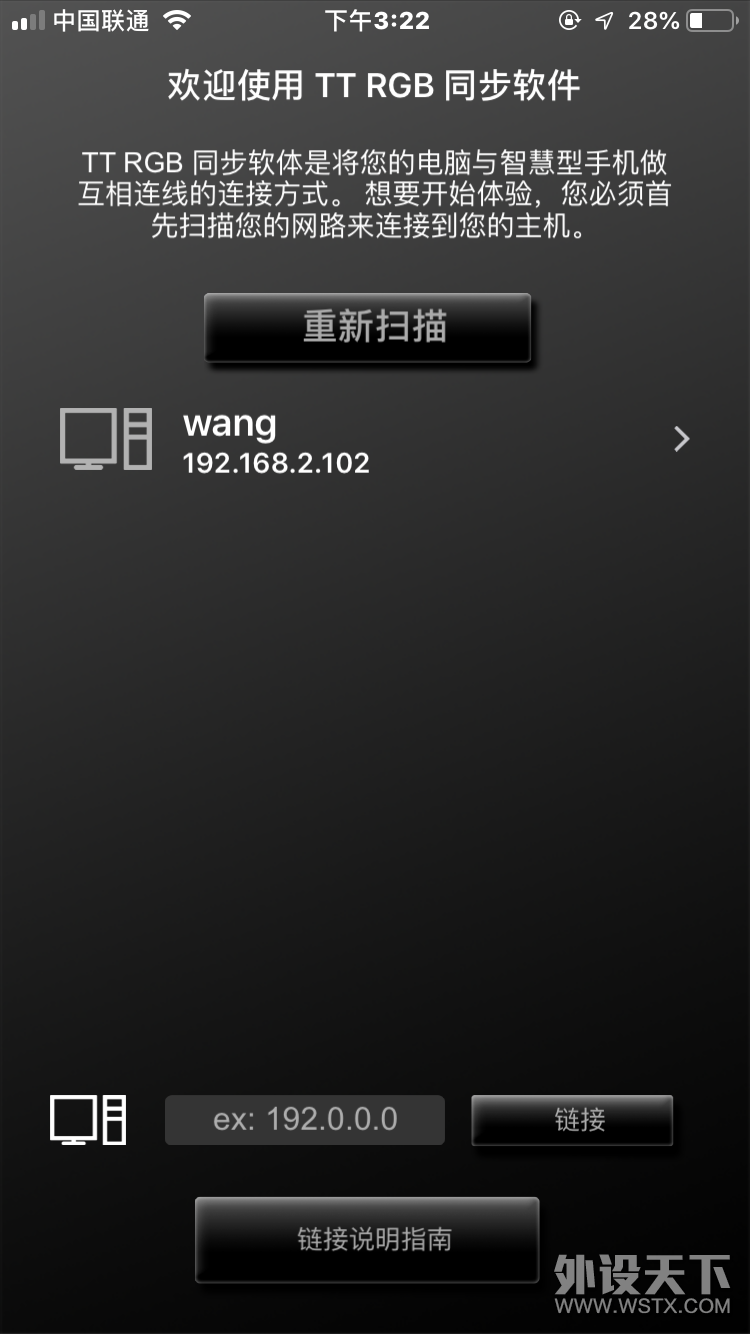The height and width of the screenshot is (1334, 750).
Task: Open the 链接说明指南 connection guide
Action: (x=367, y=1240)
